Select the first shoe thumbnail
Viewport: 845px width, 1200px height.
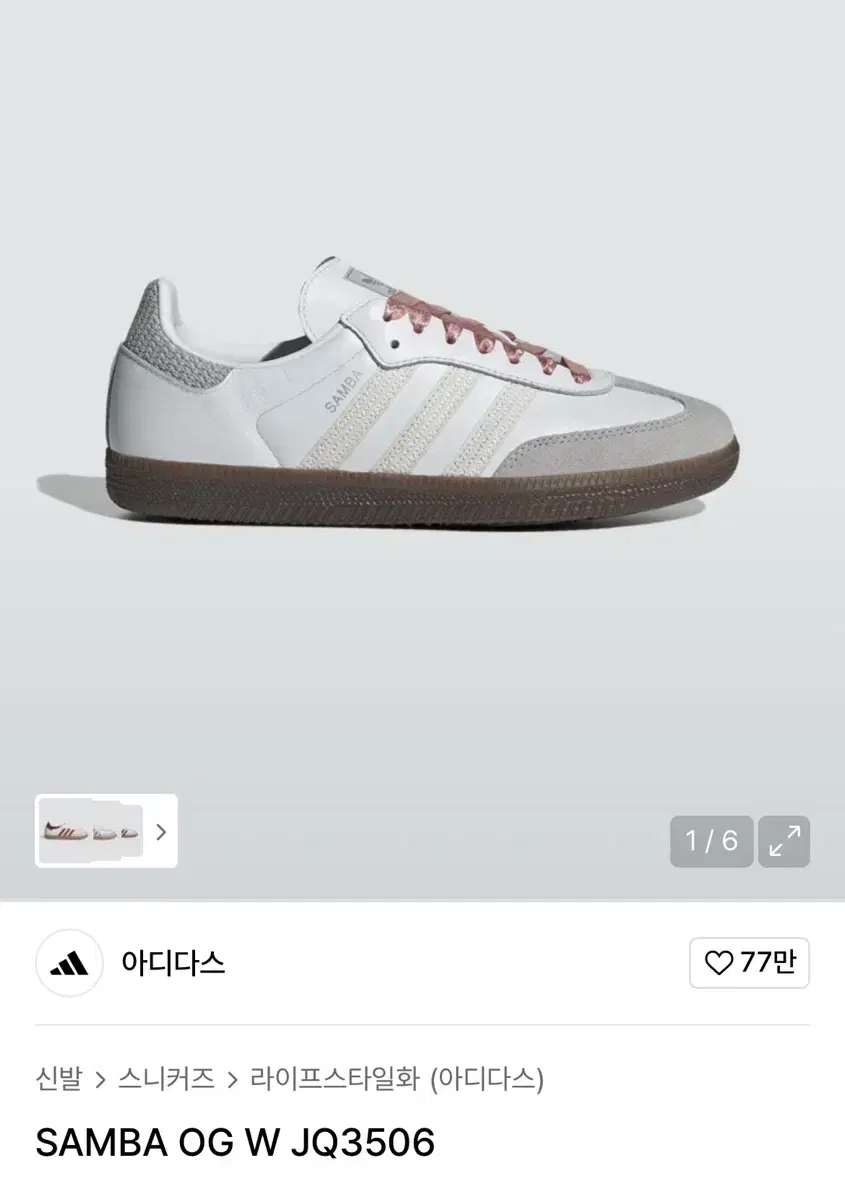coord(63,831)
